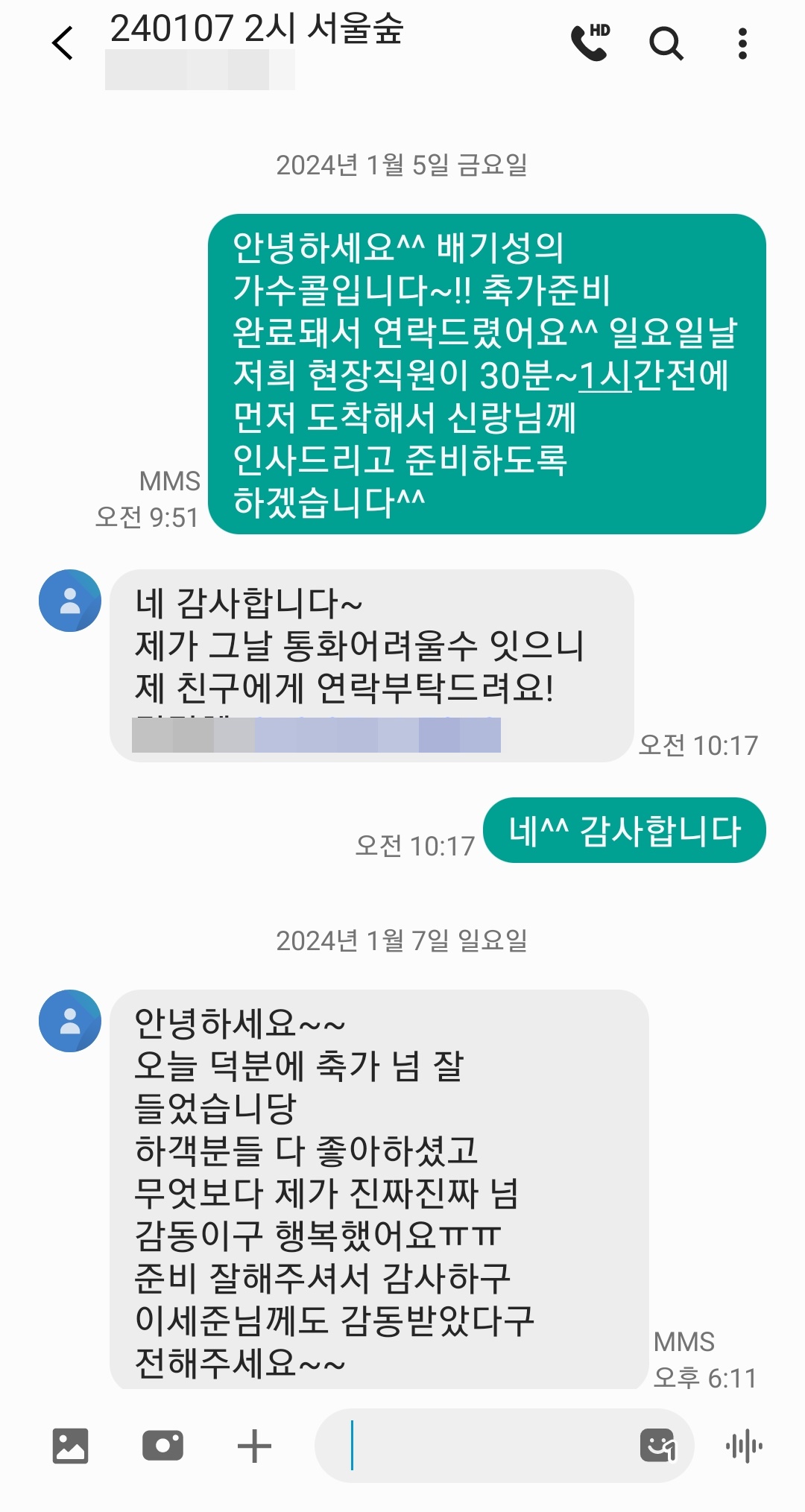Open the sticker emoji picker

[658, 1446]
